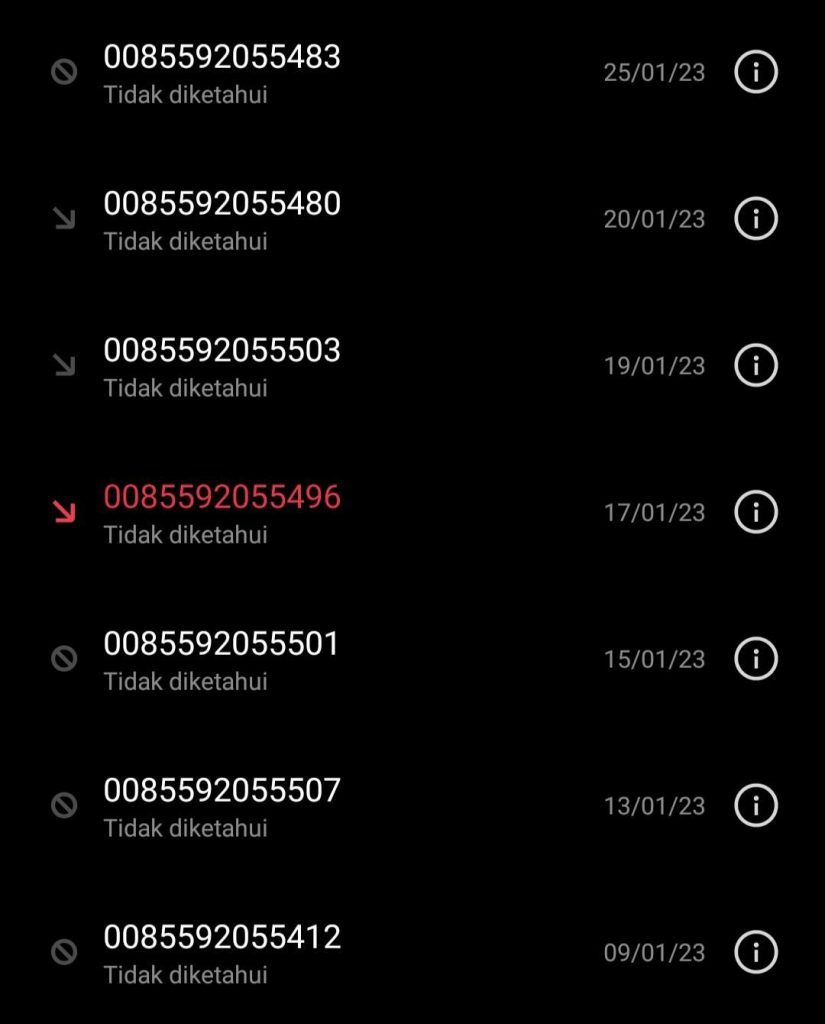Select the missed call entry 0085592055496
Screen dimensions: 825x1024
223,495
